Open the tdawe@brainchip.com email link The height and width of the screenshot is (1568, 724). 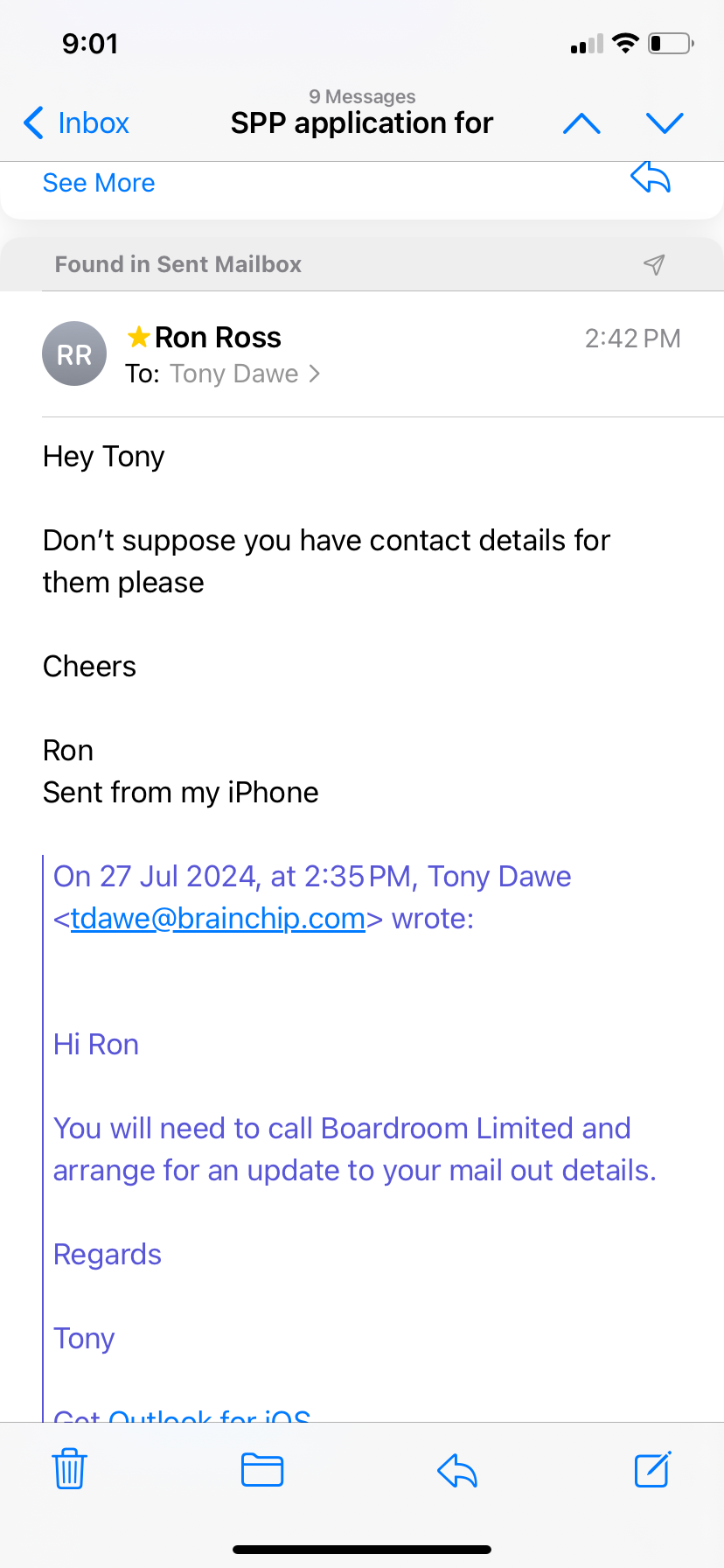tap(218, 919)
